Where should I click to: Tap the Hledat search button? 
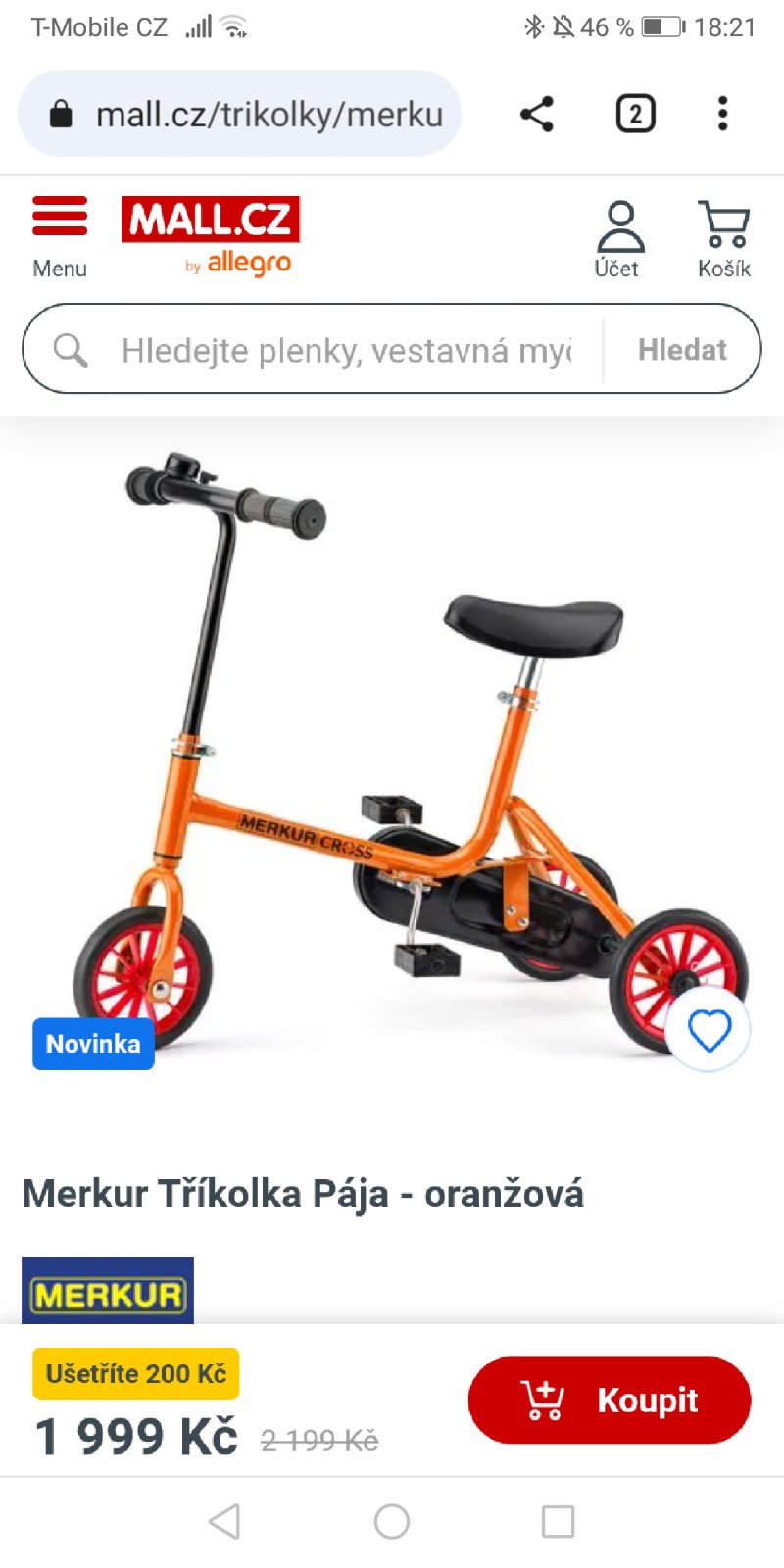coord(682,350)
